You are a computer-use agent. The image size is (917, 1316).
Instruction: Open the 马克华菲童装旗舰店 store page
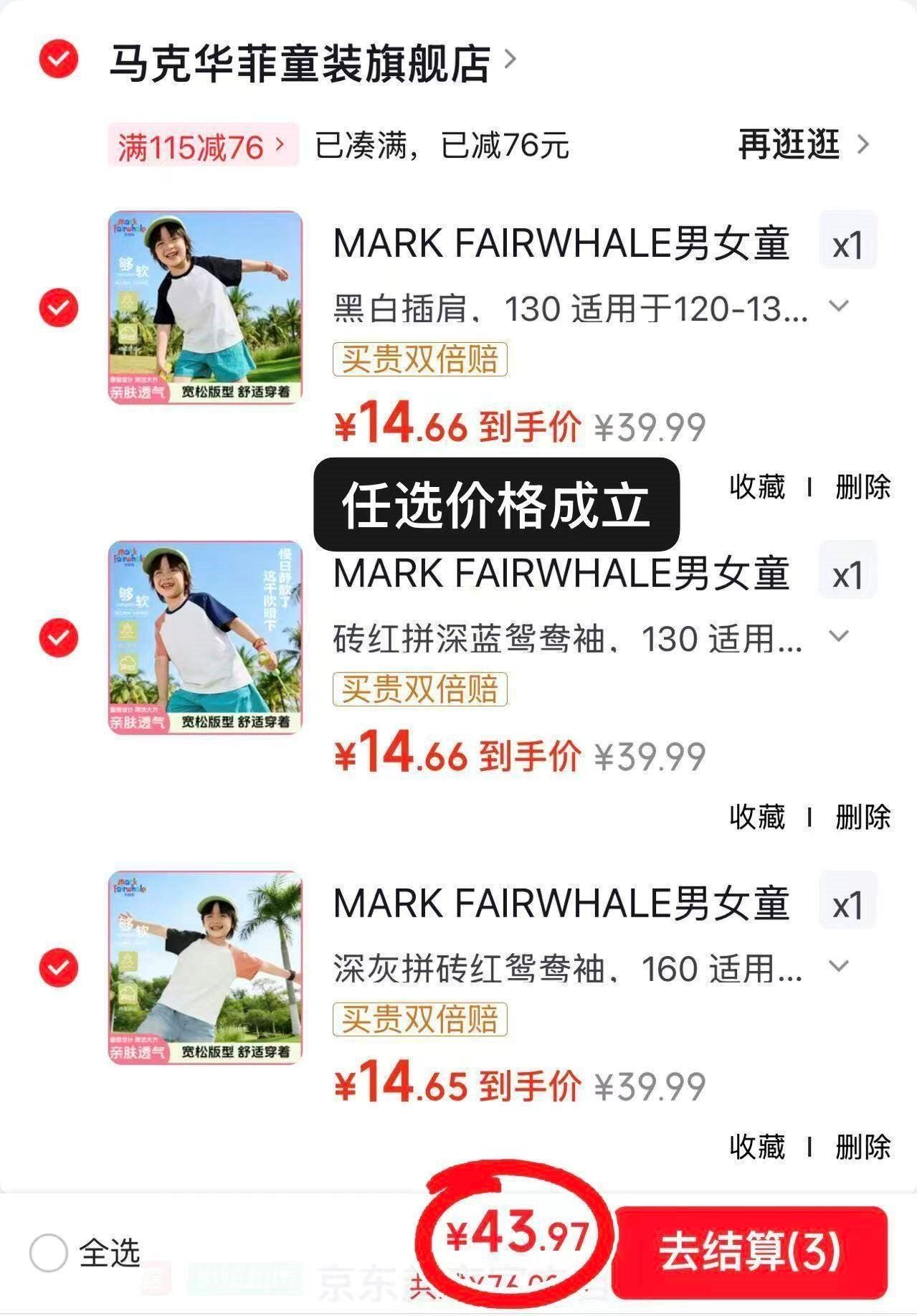click(301, 63)
